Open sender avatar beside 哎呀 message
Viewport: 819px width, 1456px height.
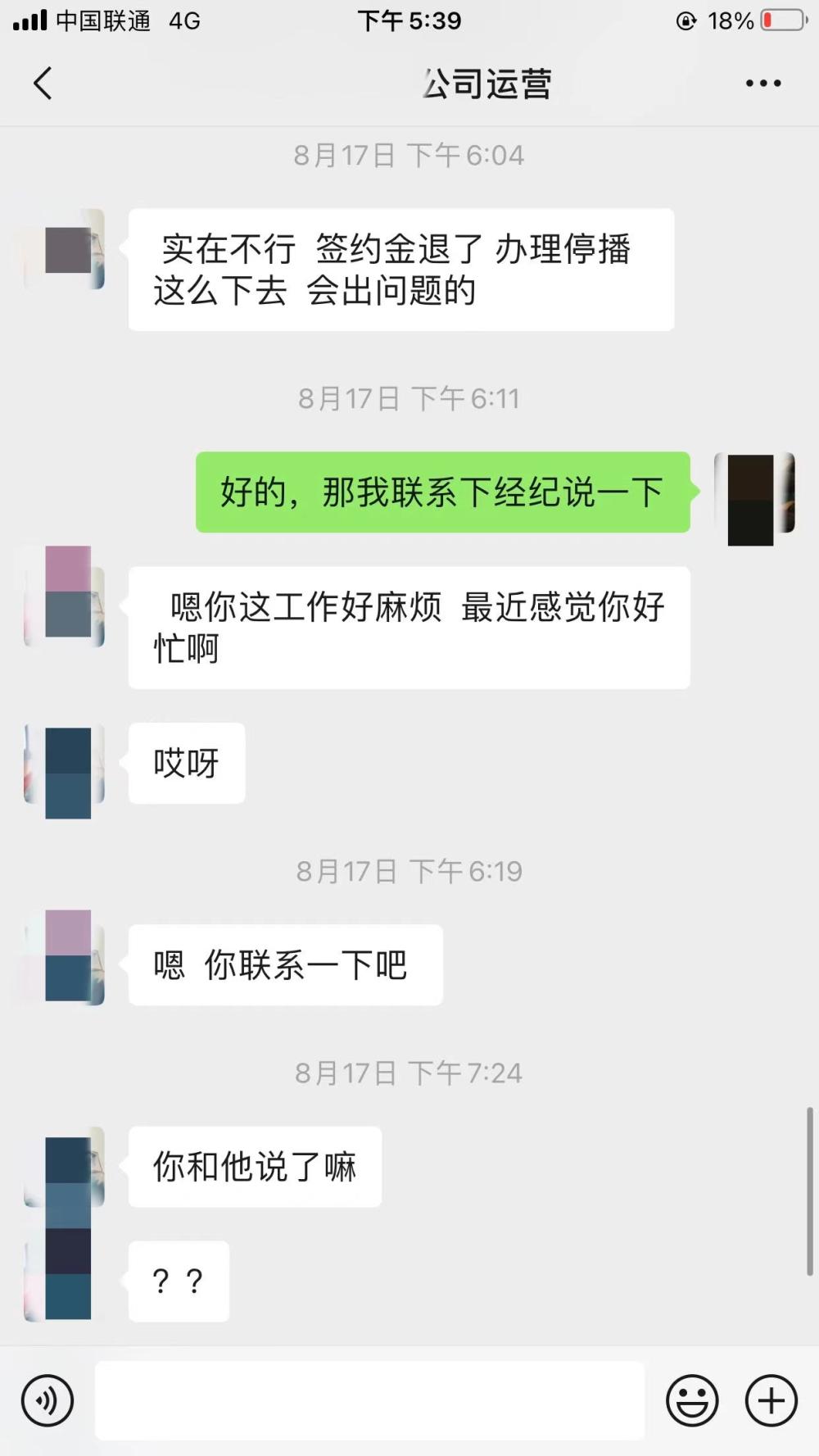tap(66, 764)
